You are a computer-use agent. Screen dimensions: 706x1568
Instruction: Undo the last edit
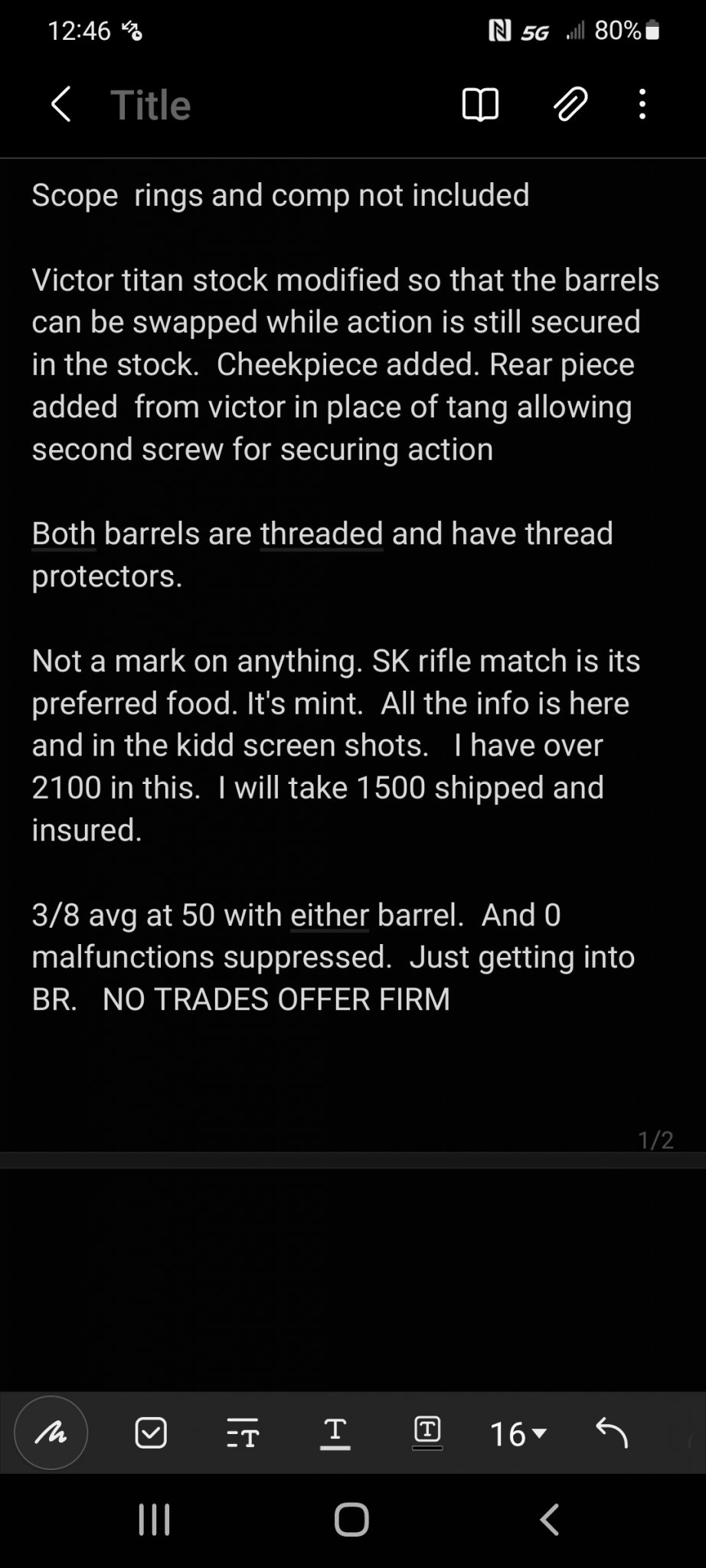coord(612,1432)
